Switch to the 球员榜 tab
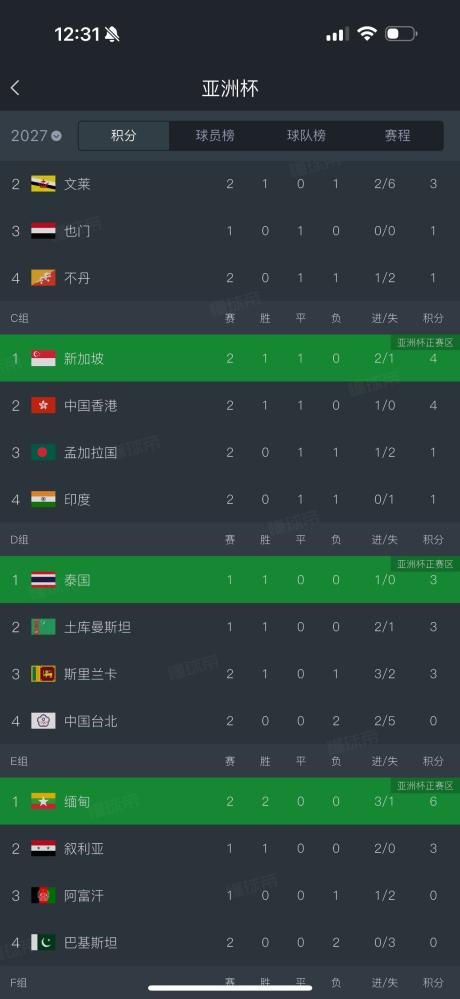The image size is (460, 999). pos(215,136)
